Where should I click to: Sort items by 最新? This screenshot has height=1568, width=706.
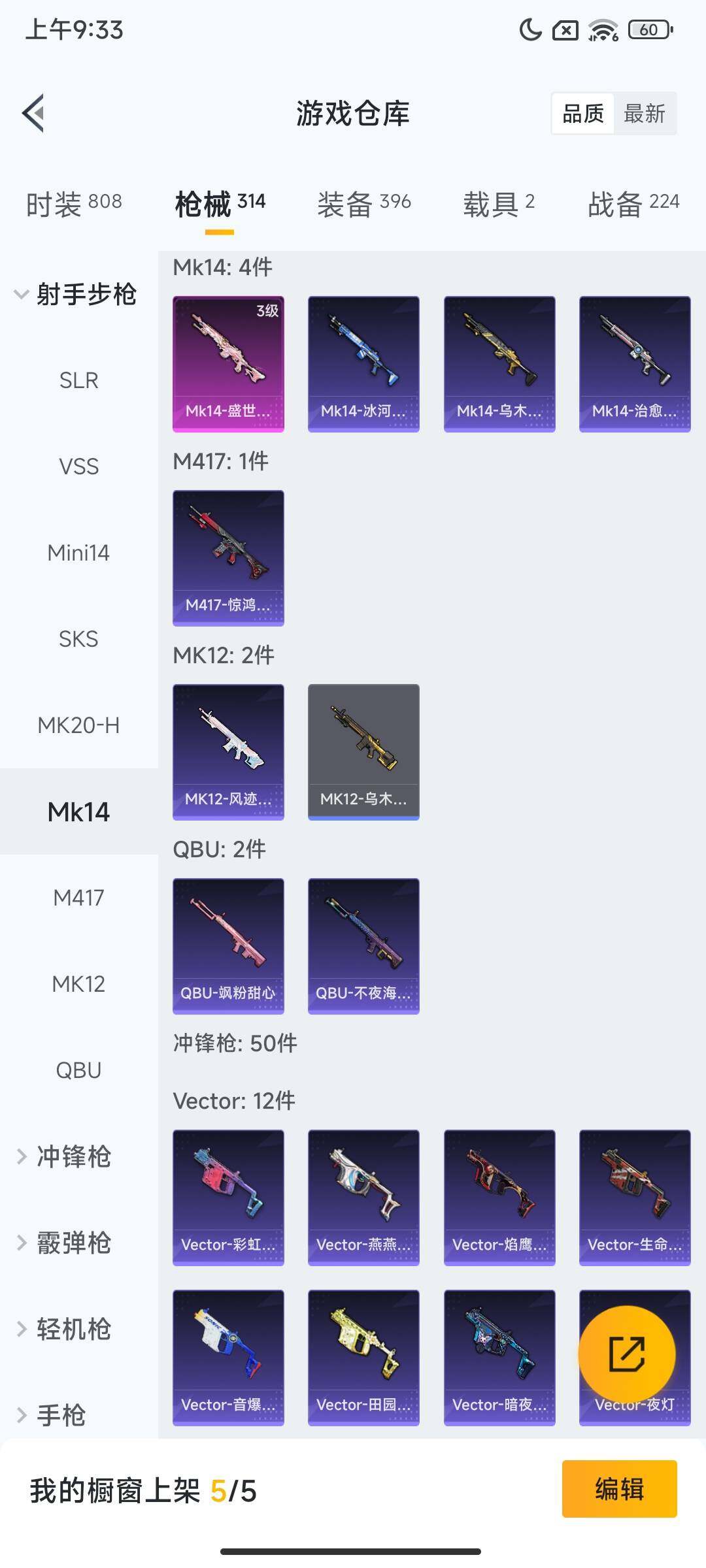[x=644, y=114]
